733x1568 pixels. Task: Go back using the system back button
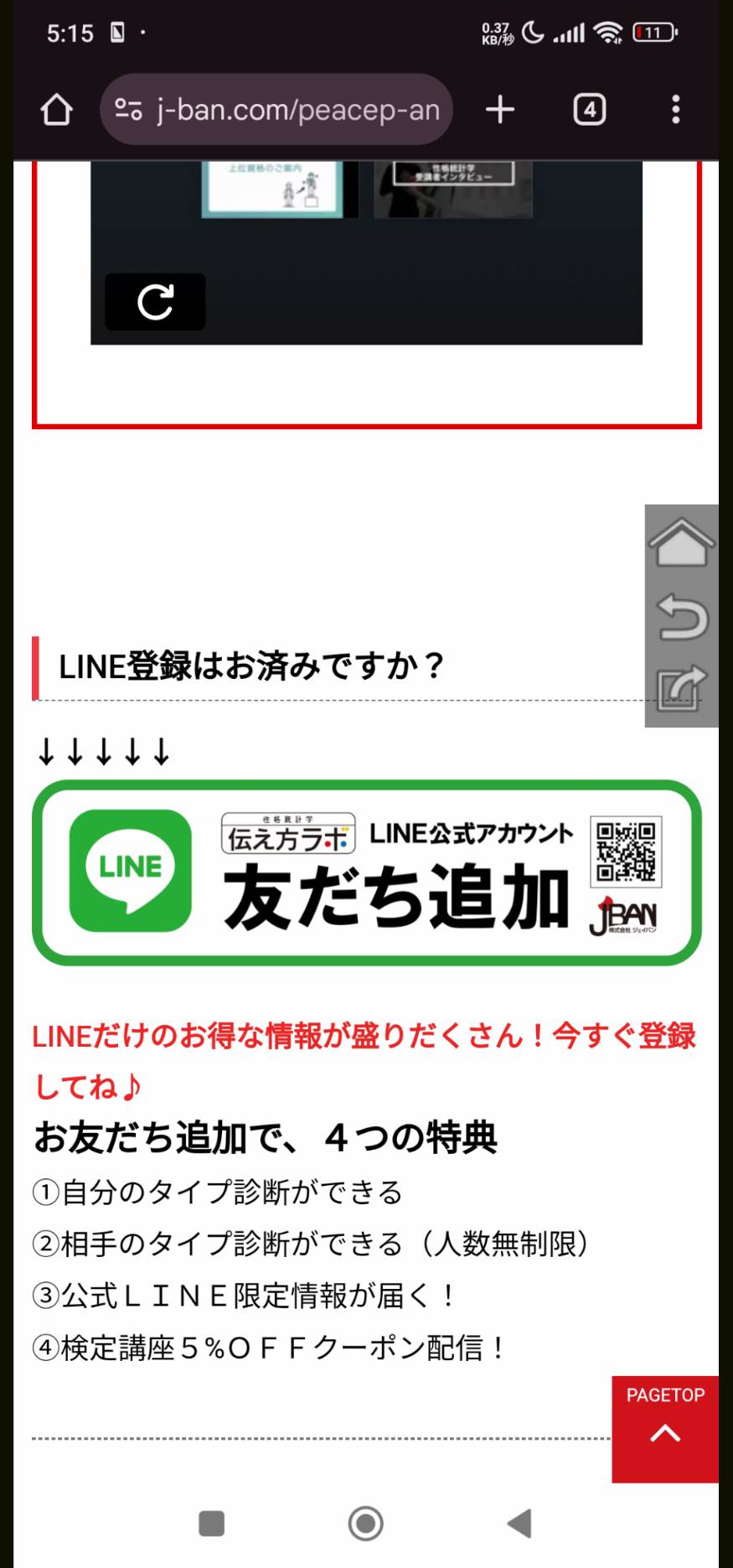point(519,1524)
